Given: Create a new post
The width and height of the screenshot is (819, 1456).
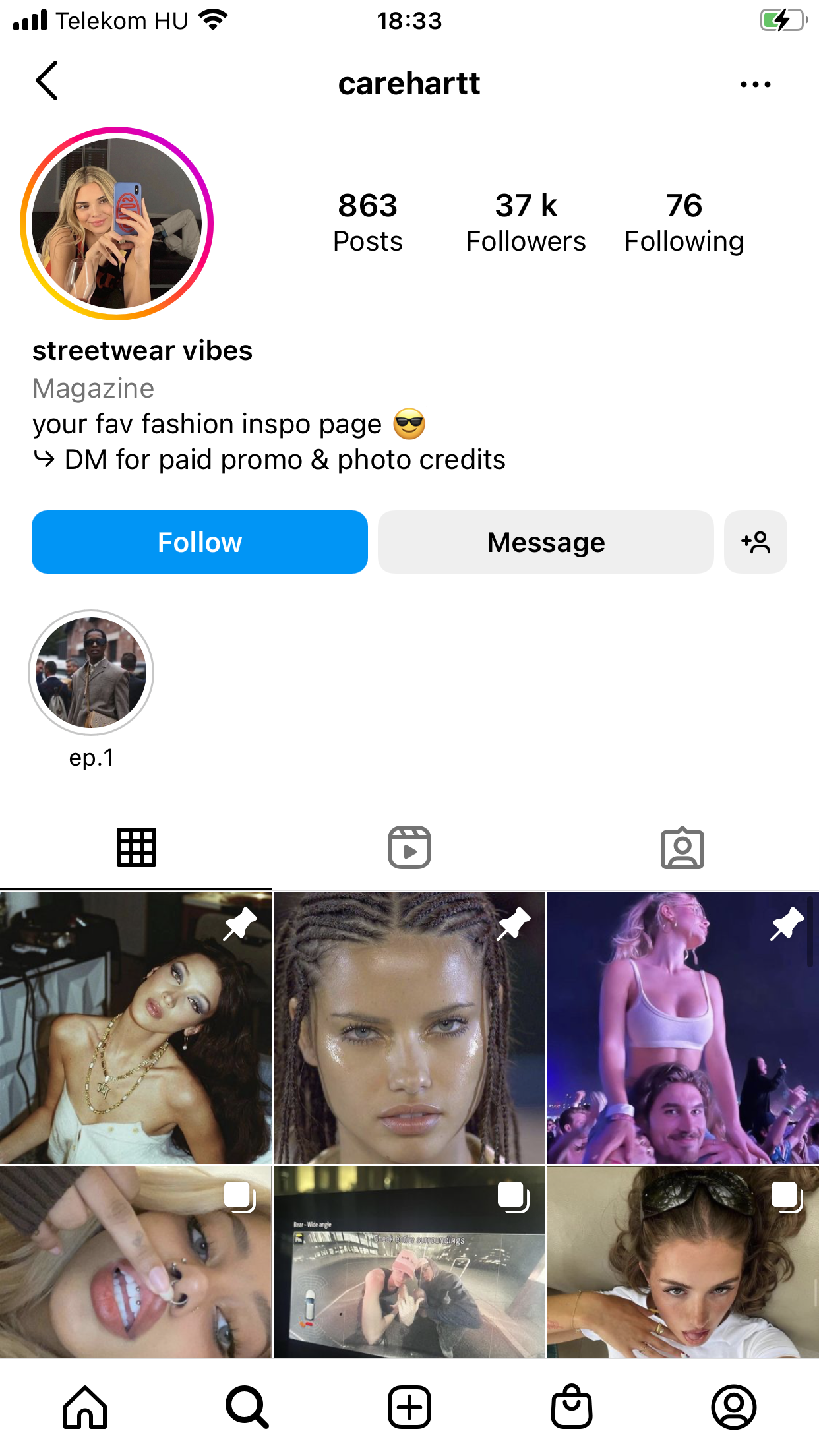Looking at the screenshot, I should [409, 1407].
